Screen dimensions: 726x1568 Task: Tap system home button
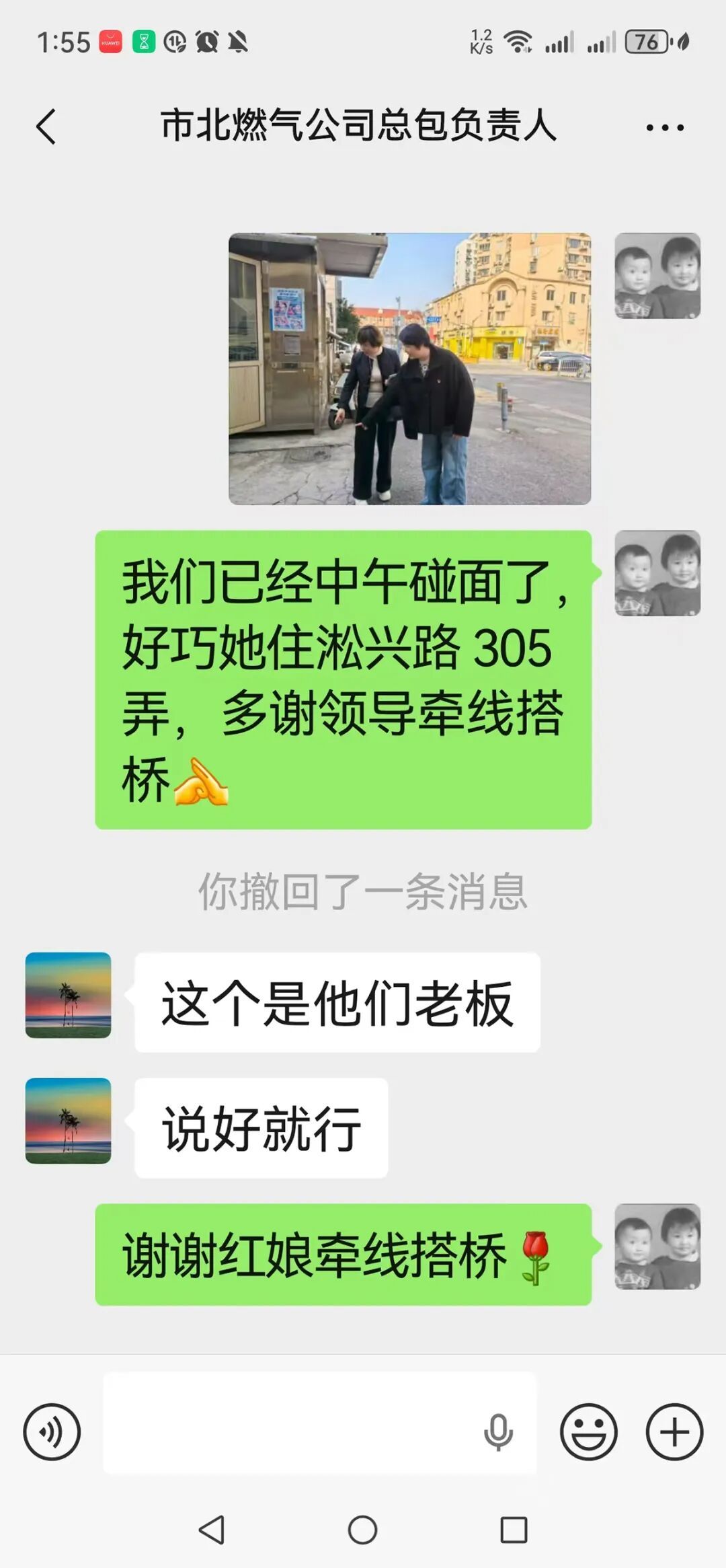coord(362,1530)
